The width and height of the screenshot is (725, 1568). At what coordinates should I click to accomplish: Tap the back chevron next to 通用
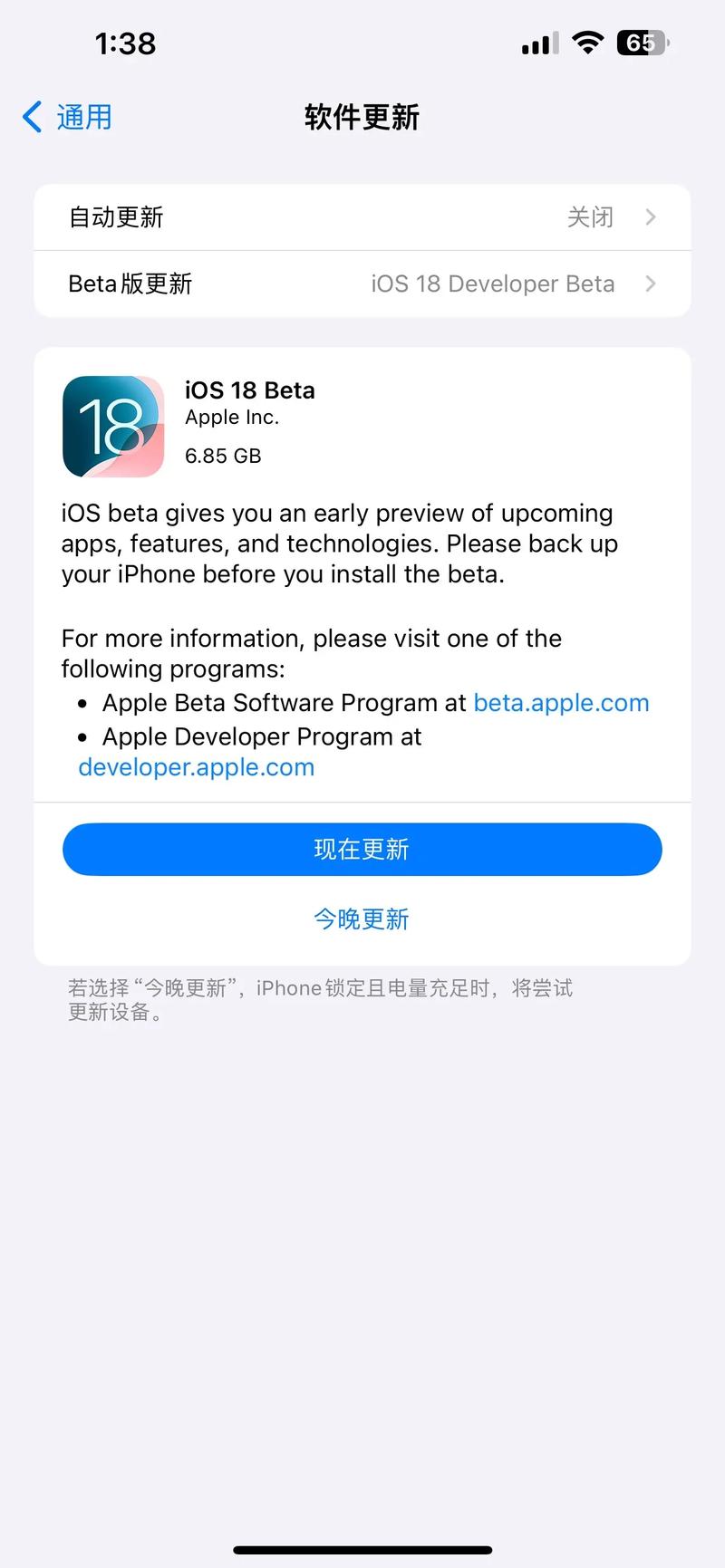click(31, 116)
